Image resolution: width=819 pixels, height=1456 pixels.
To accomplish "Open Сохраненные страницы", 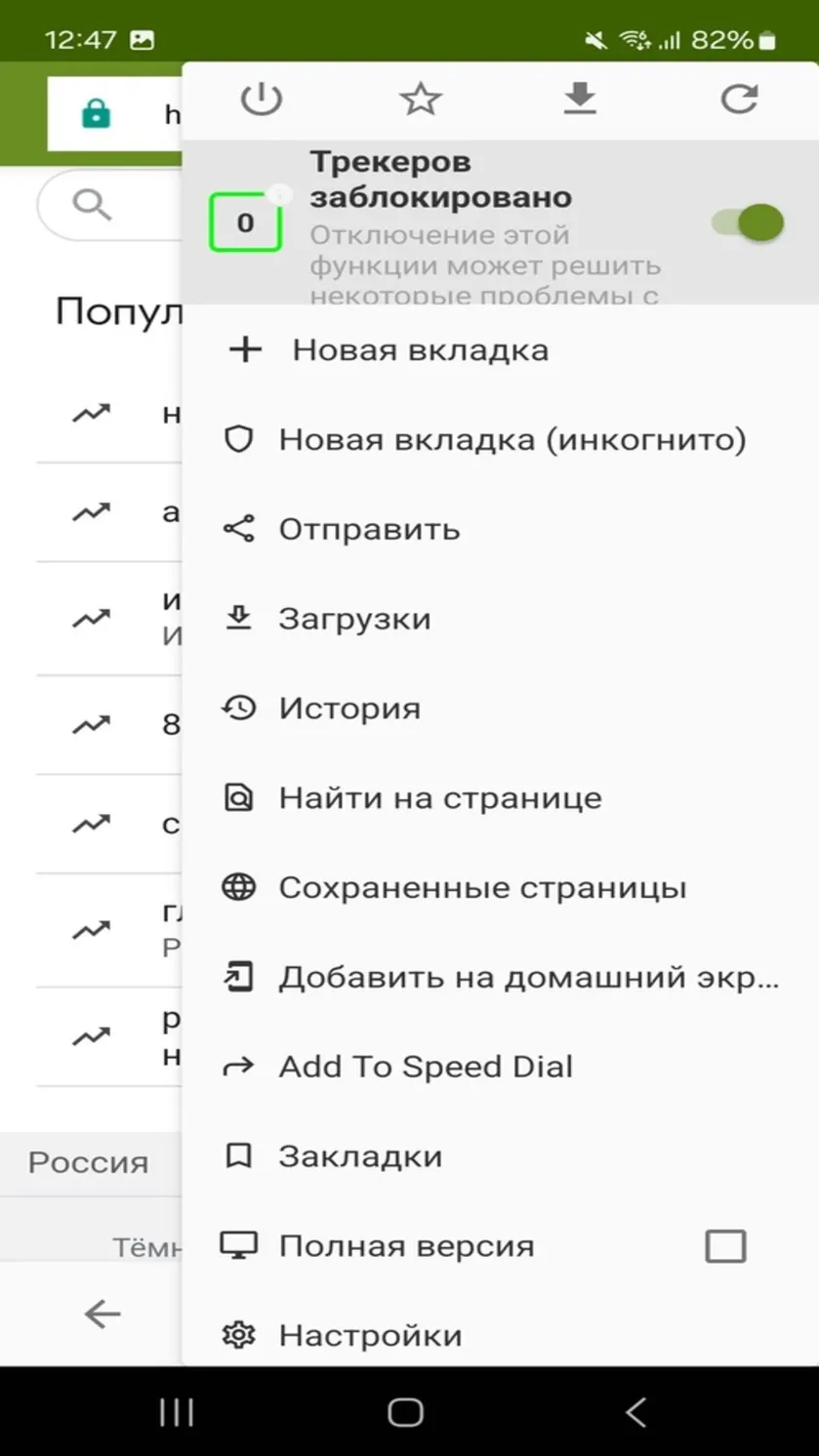I will [x=500, y=888].
